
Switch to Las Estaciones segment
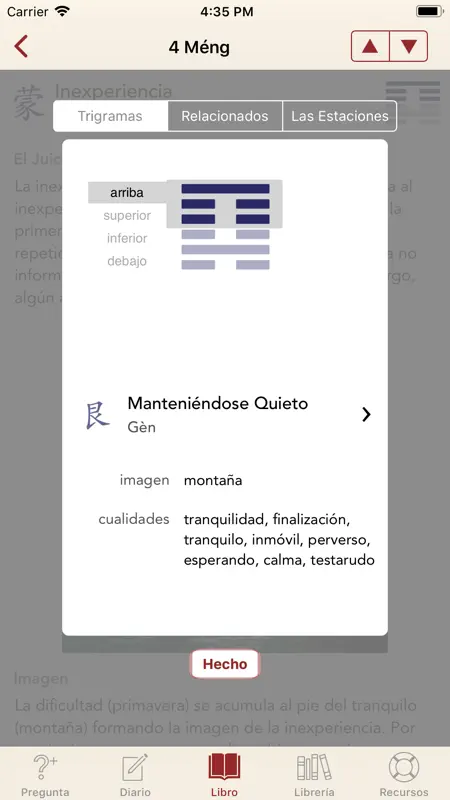[x=340, y=116]
